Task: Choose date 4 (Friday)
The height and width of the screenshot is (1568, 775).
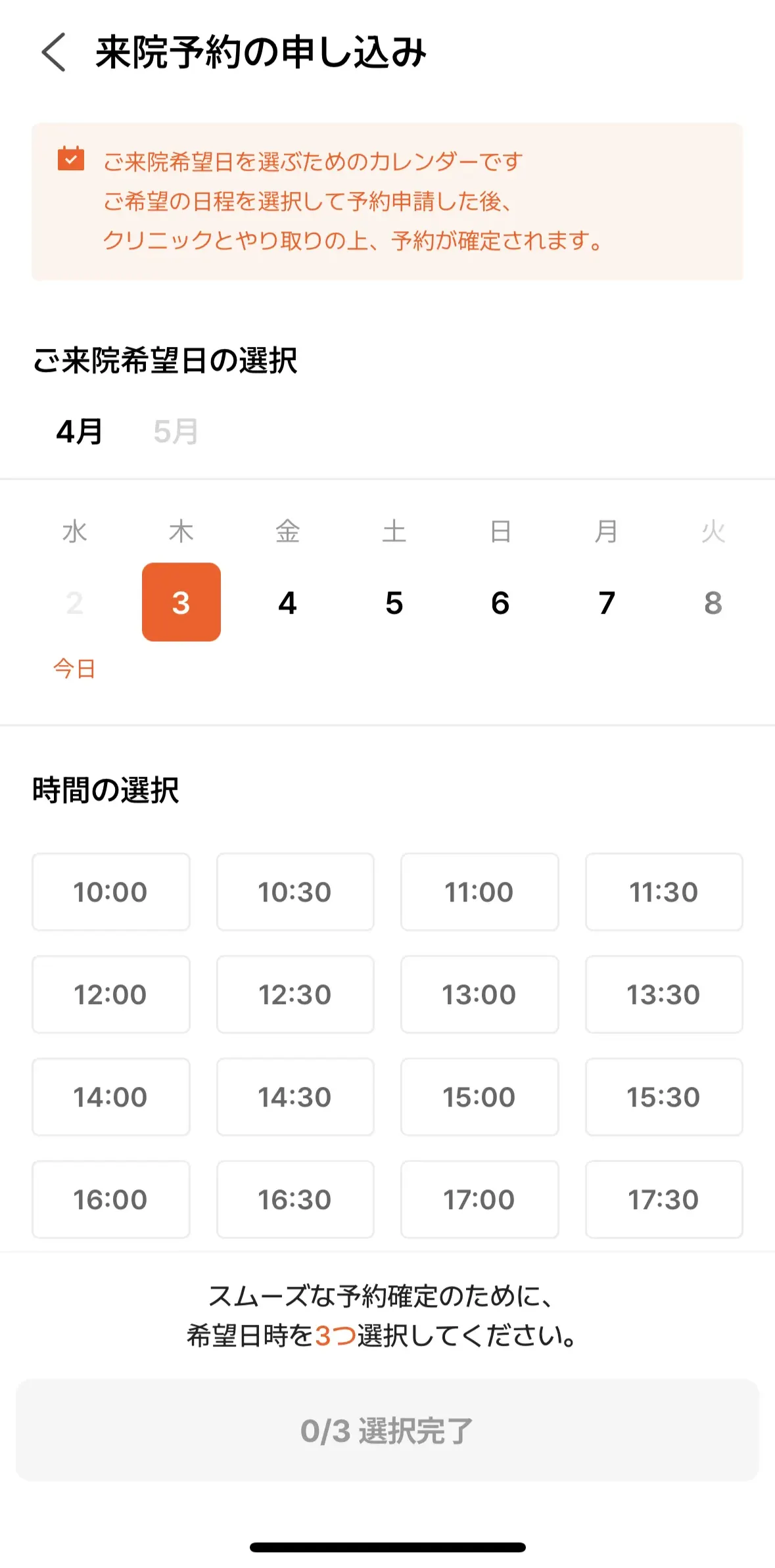Action: 287,603
